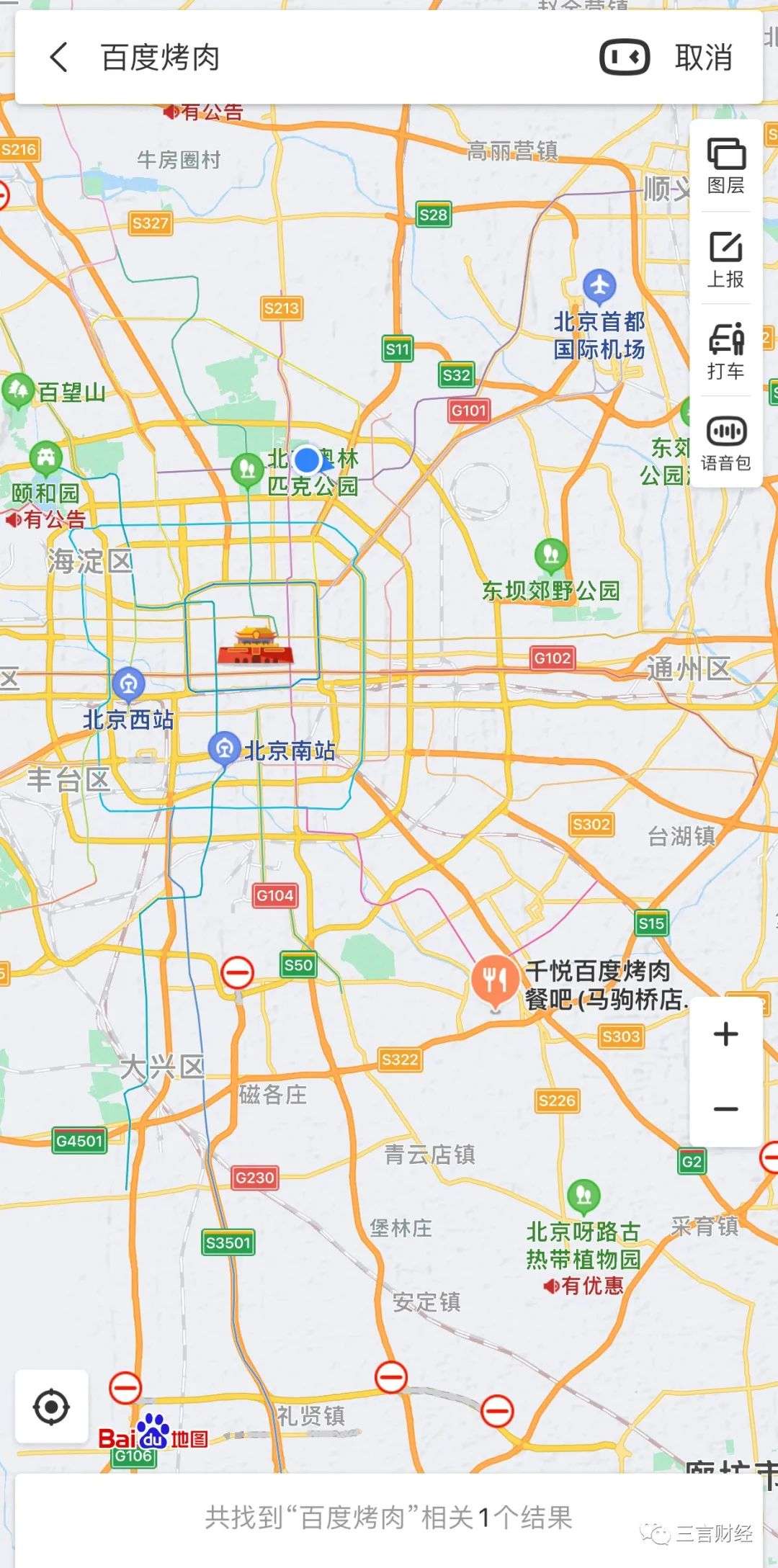Zoom out with the minus button
The image size is (778, 1568).
tap(725, 1108)
